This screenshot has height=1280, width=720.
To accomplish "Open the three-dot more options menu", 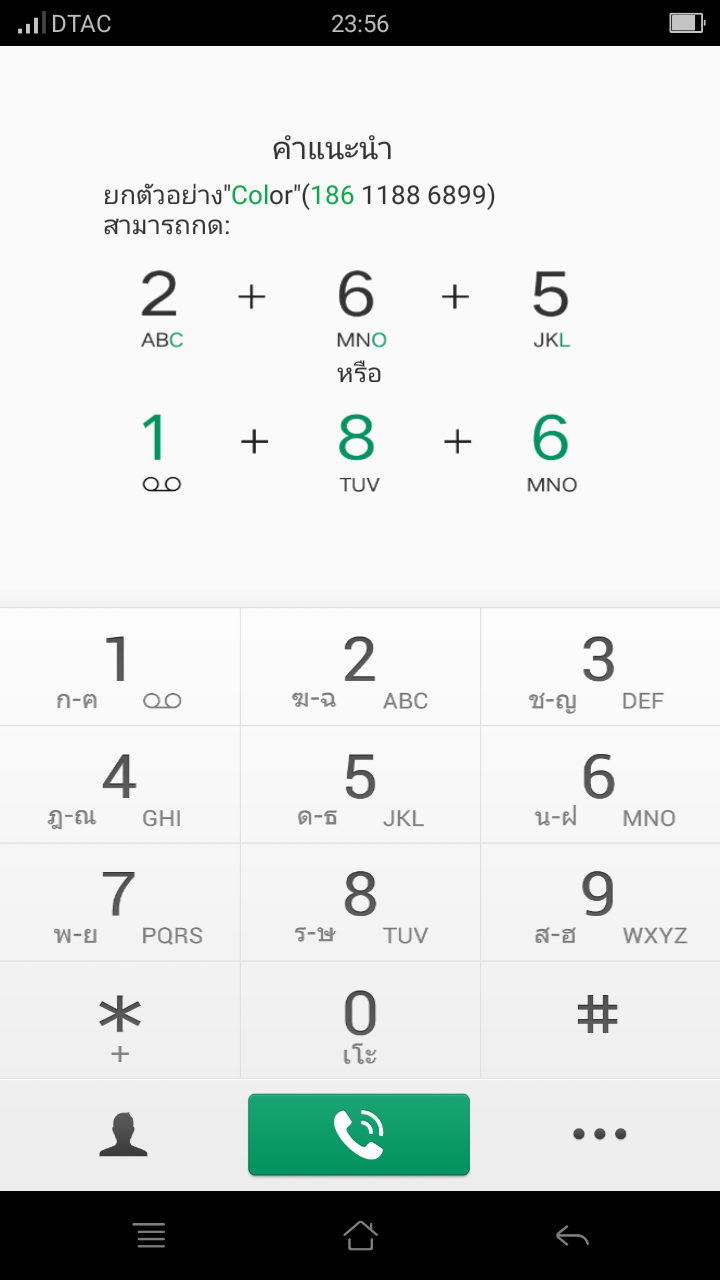I will click(x=600, y=1134).
